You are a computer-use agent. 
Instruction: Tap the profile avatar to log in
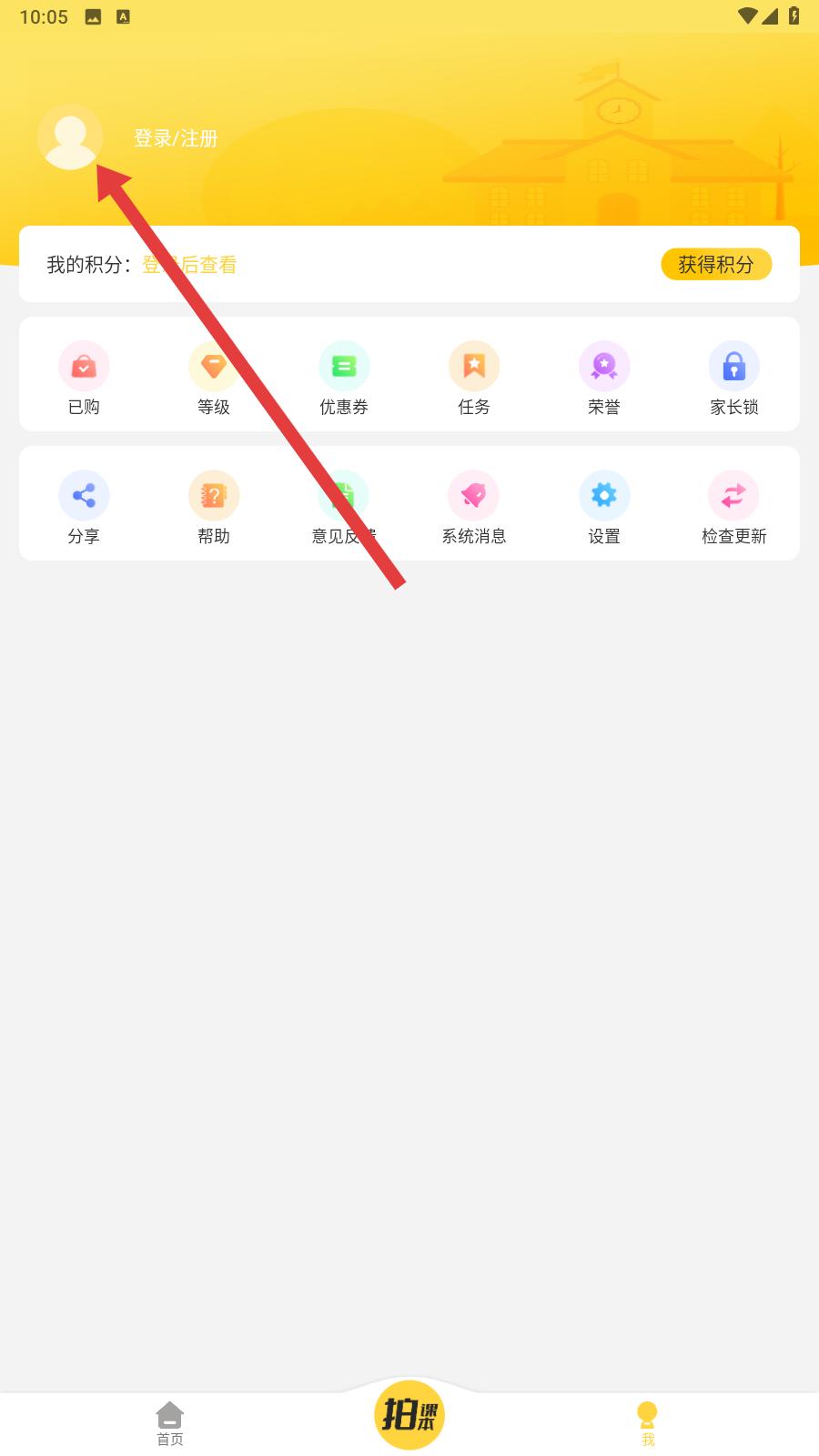click(70, 137)
